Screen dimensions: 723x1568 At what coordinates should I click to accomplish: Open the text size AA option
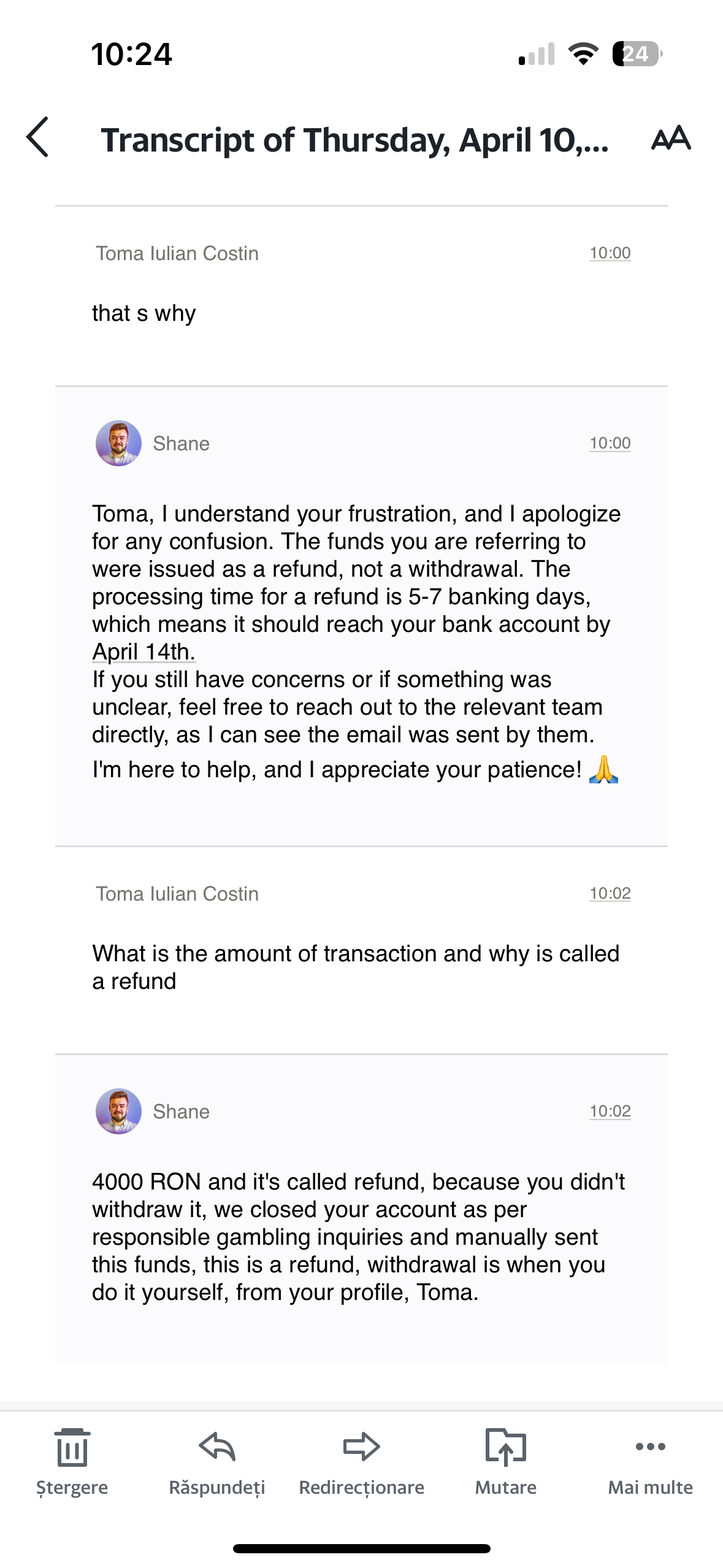point(671,138)
